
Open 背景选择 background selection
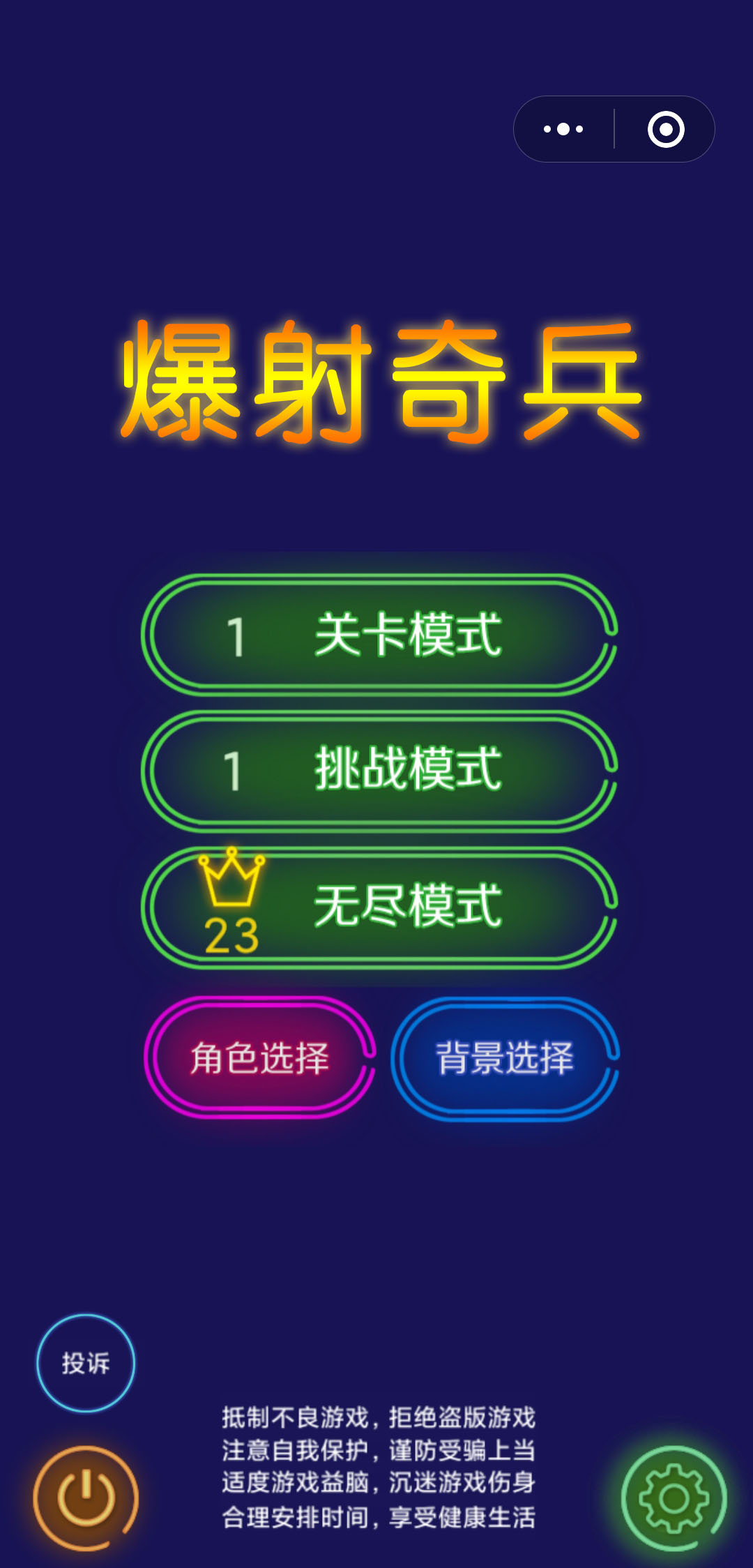click(x=505, y=1057)
